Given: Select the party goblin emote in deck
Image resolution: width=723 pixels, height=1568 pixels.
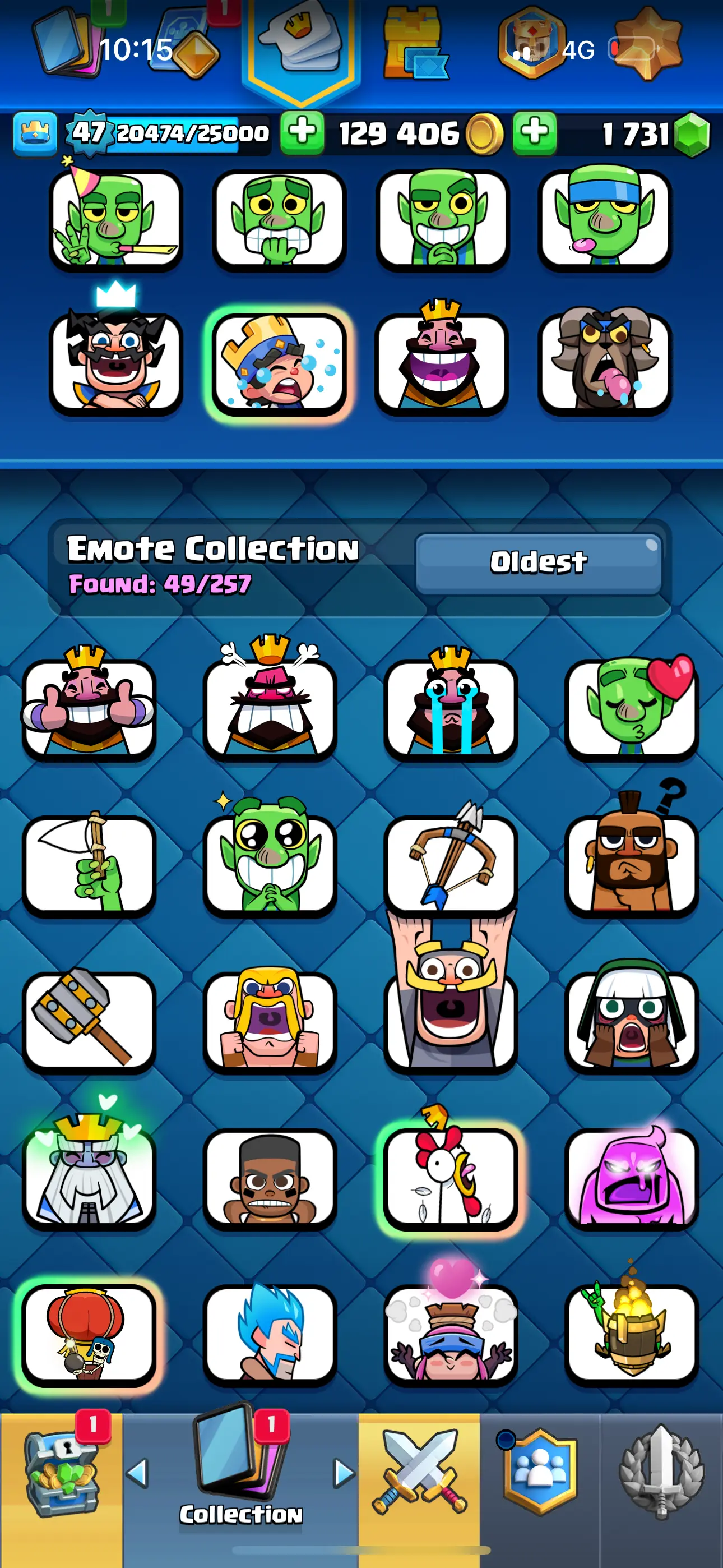Looking at the screenshot, I should click(115, 220).
